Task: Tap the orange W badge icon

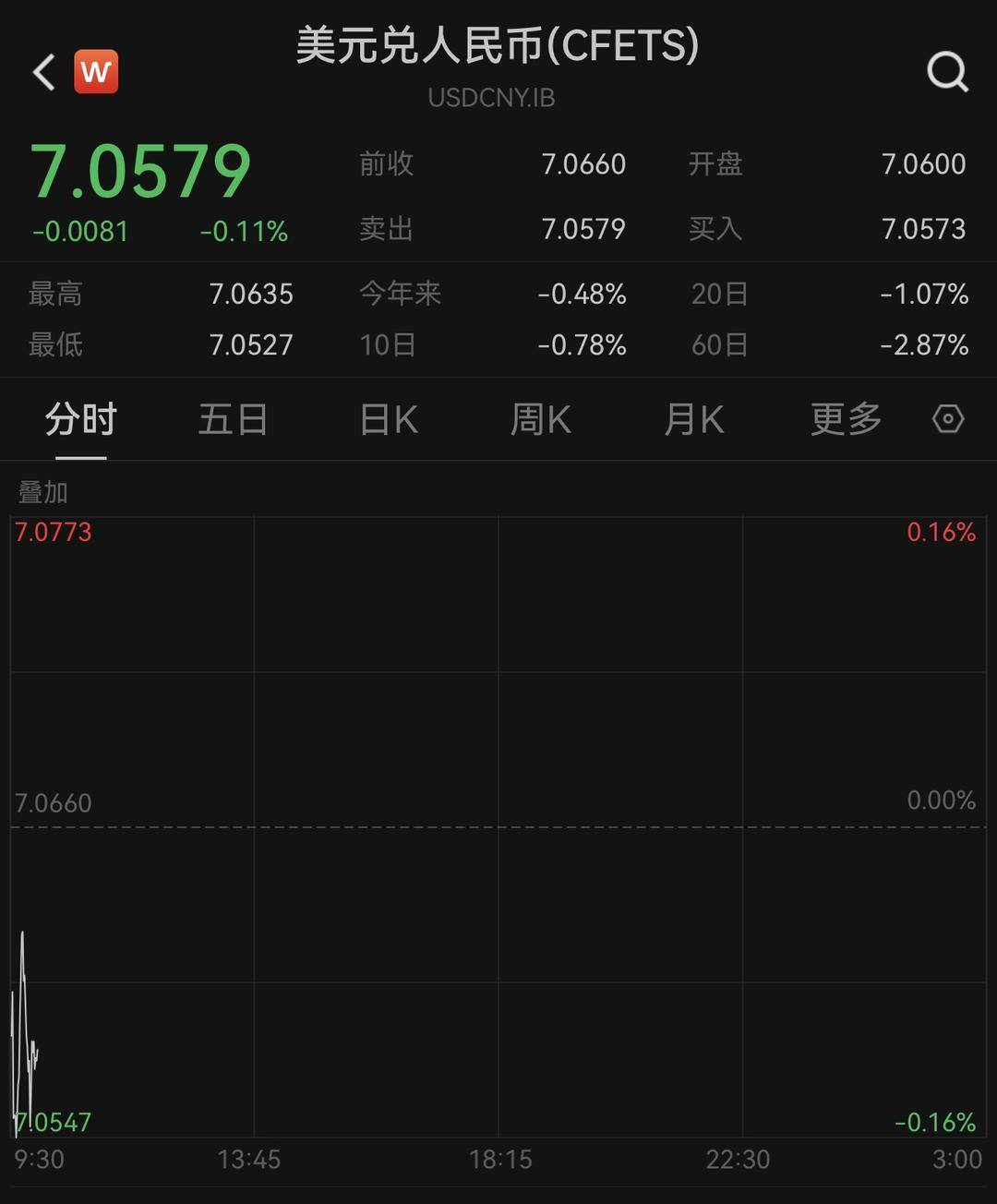Action: click(x=96, y=72)
